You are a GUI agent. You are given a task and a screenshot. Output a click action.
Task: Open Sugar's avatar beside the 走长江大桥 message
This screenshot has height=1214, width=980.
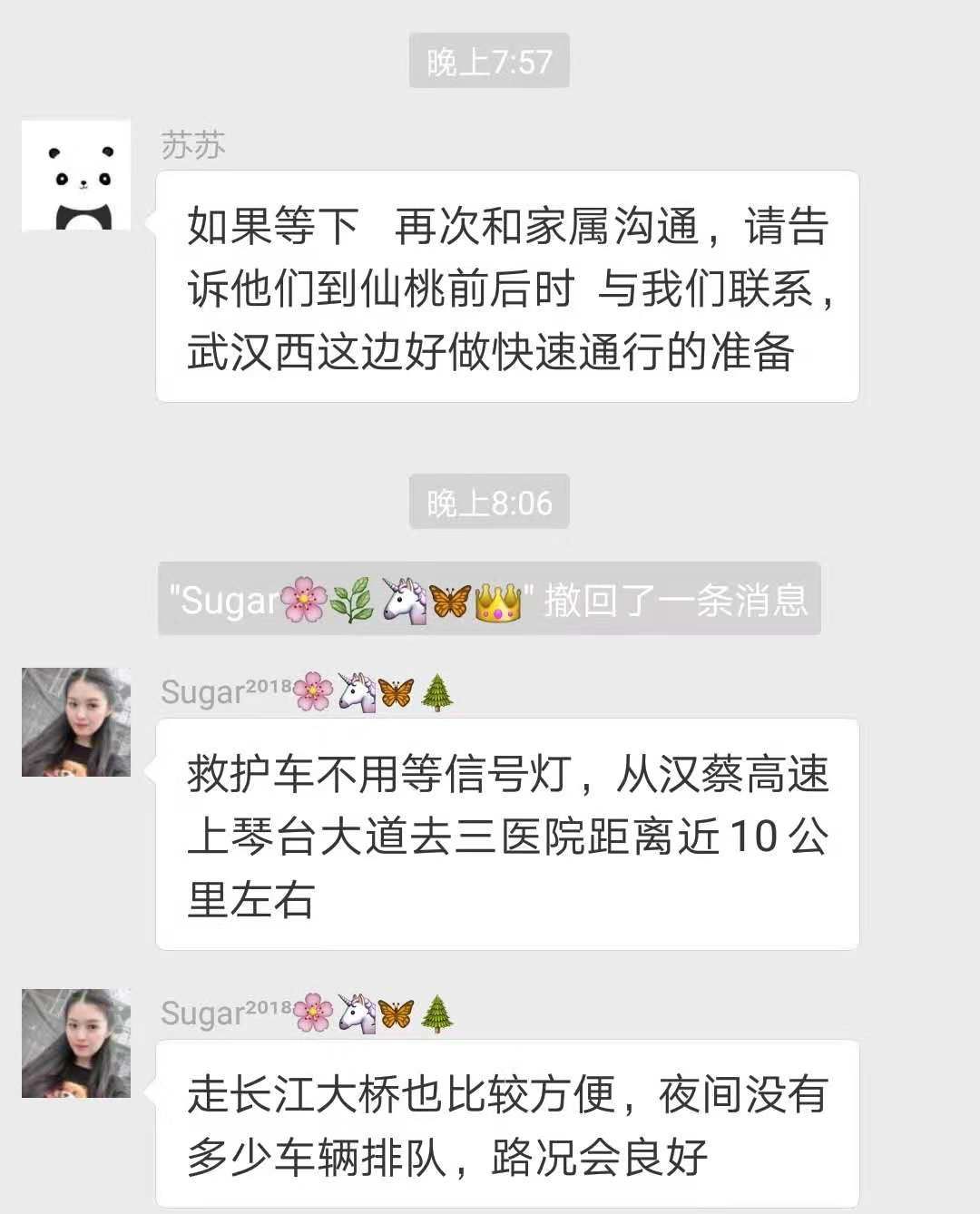76,1043
